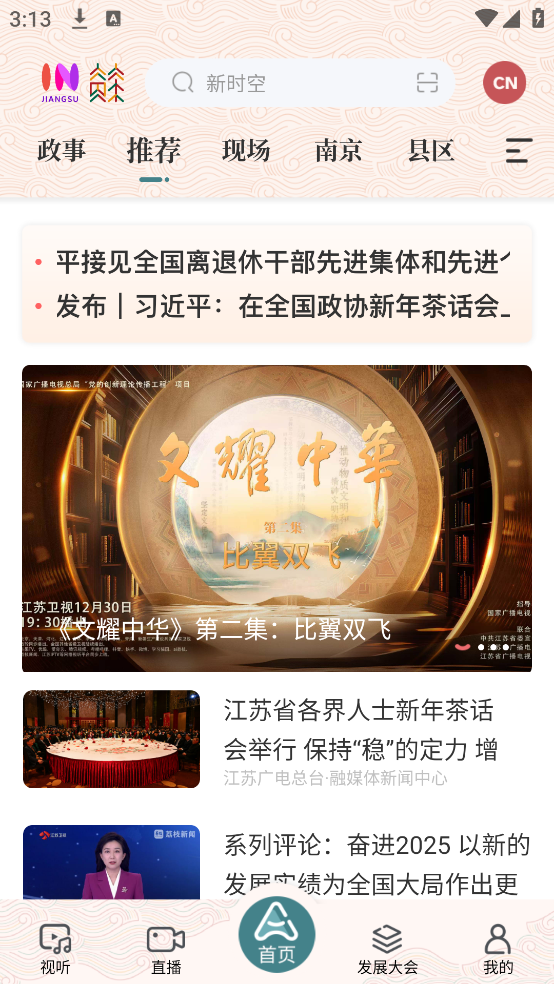Viewport: 554px width, 984px height.
Task: Go to 视听 in bottom navigation
Action: click(x=55, y=949)
